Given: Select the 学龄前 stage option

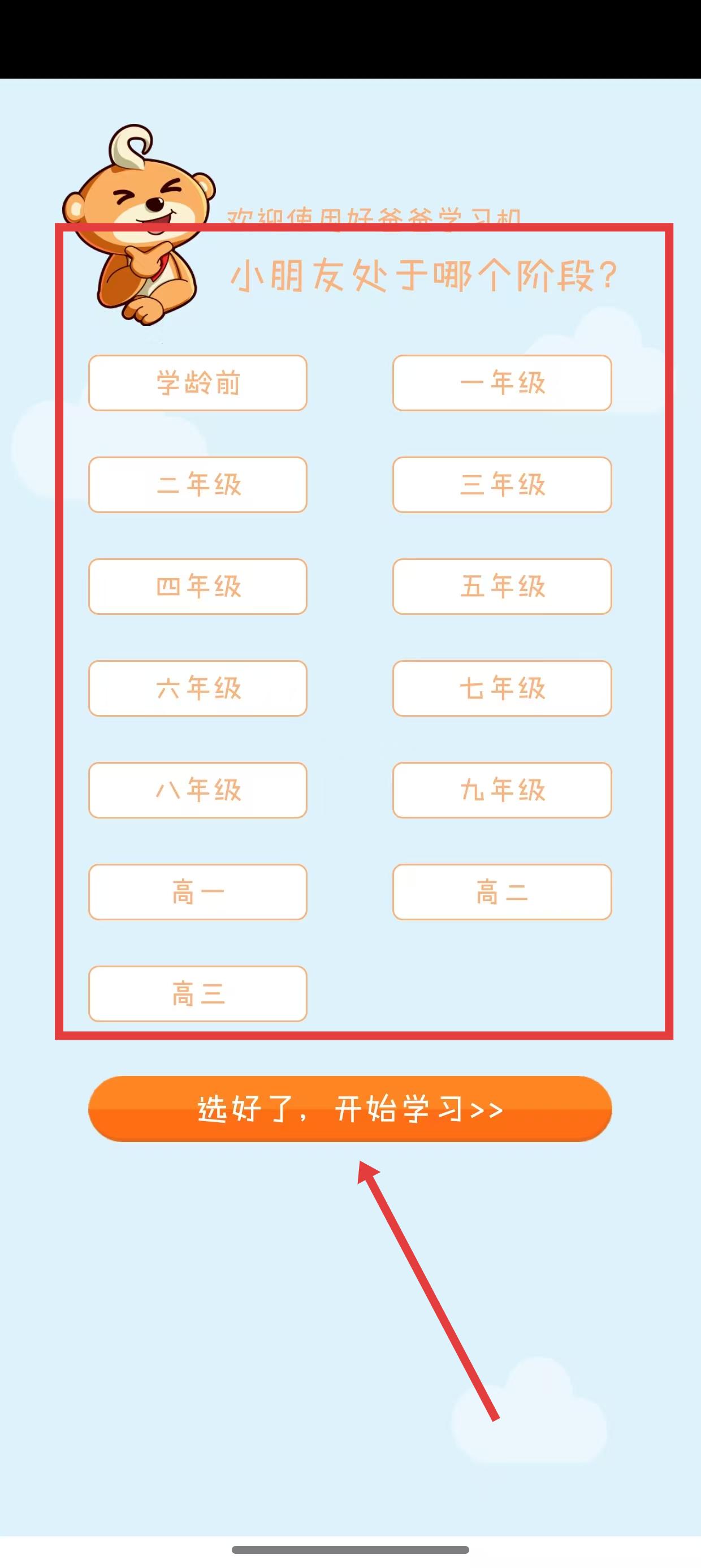Looking at the screenshot, I should [x=198, y=383].
